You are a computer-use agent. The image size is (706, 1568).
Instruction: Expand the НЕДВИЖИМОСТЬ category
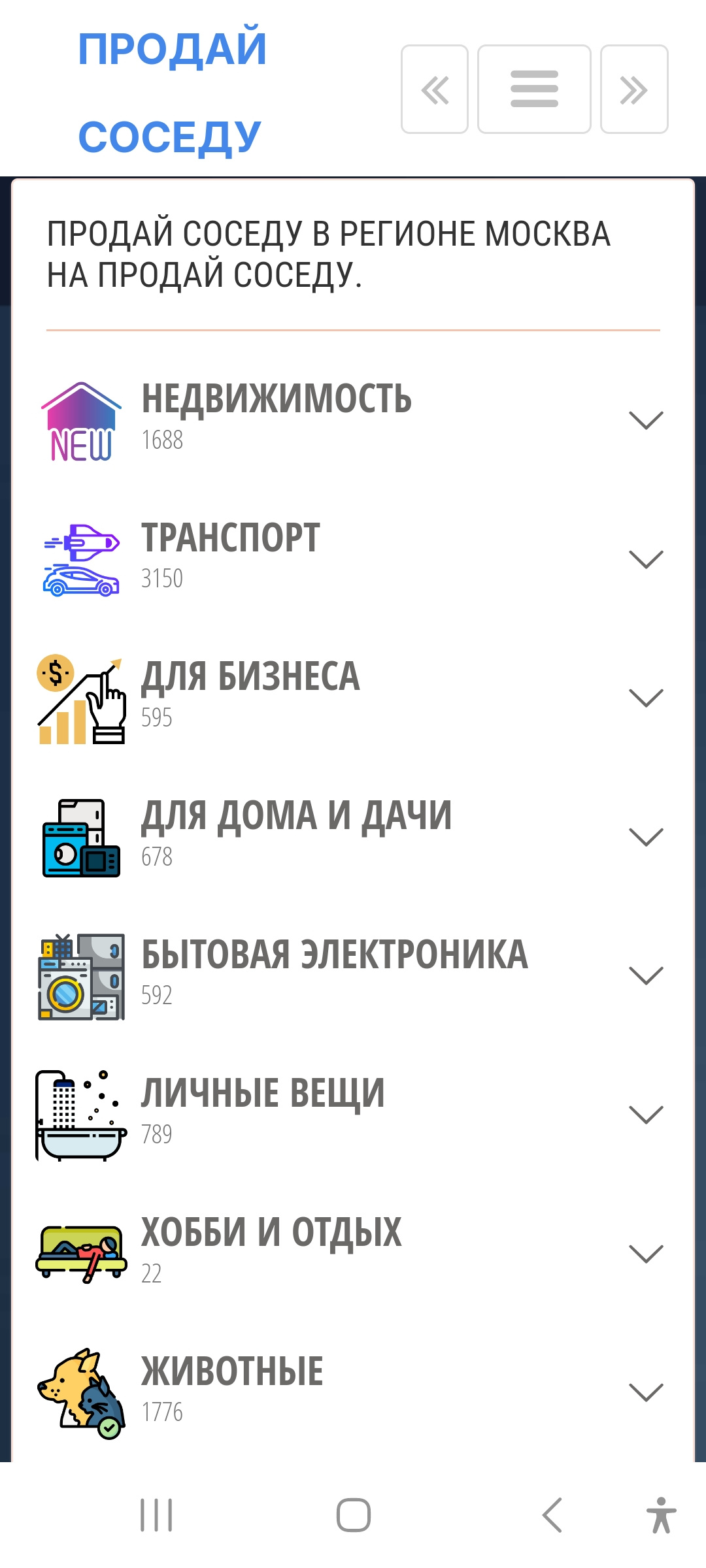[x=645, y=420]
